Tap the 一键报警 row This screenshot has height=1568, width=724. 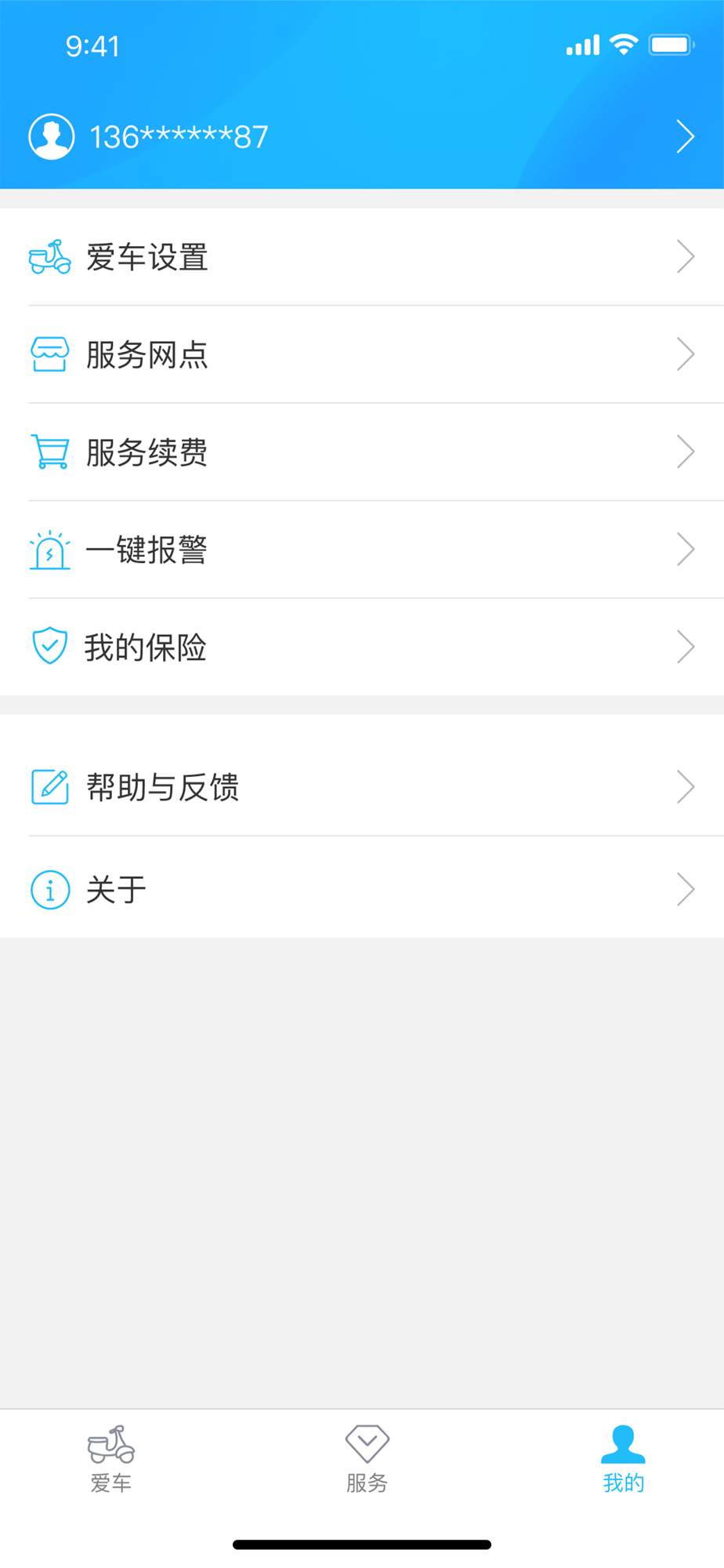point(360,550)
